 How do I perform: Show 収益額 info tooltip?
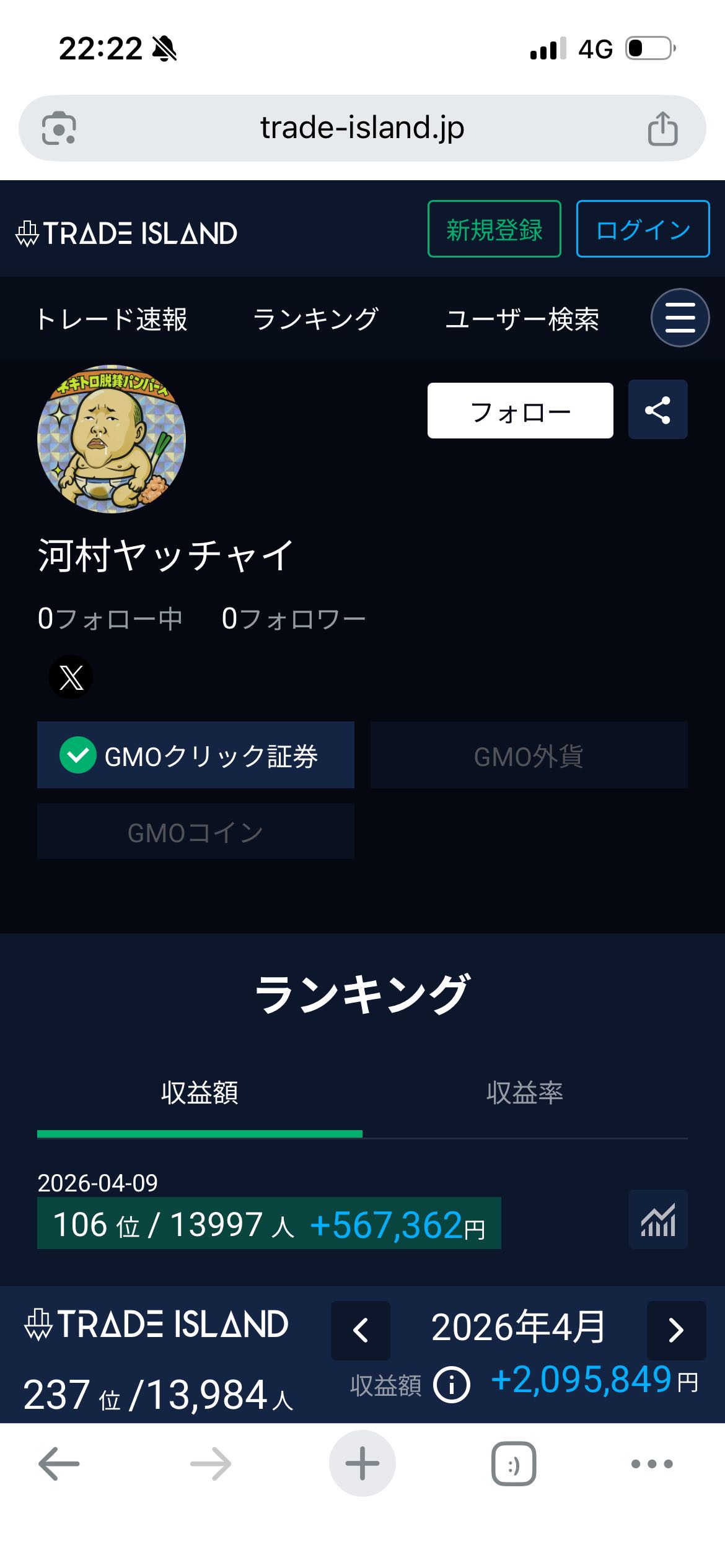[x=451, y=1385]
